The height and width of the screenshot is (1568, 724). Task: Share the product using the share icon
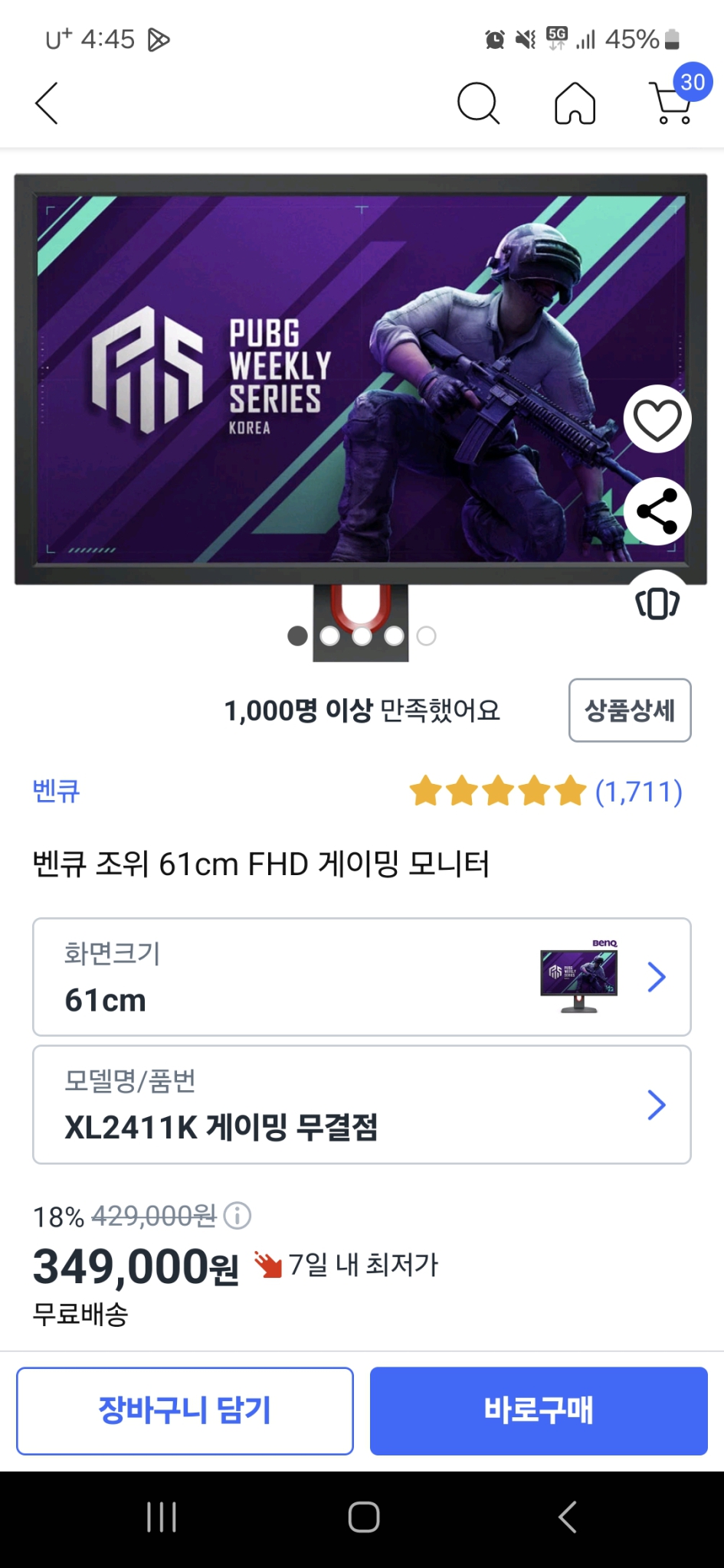coord(657,512)
